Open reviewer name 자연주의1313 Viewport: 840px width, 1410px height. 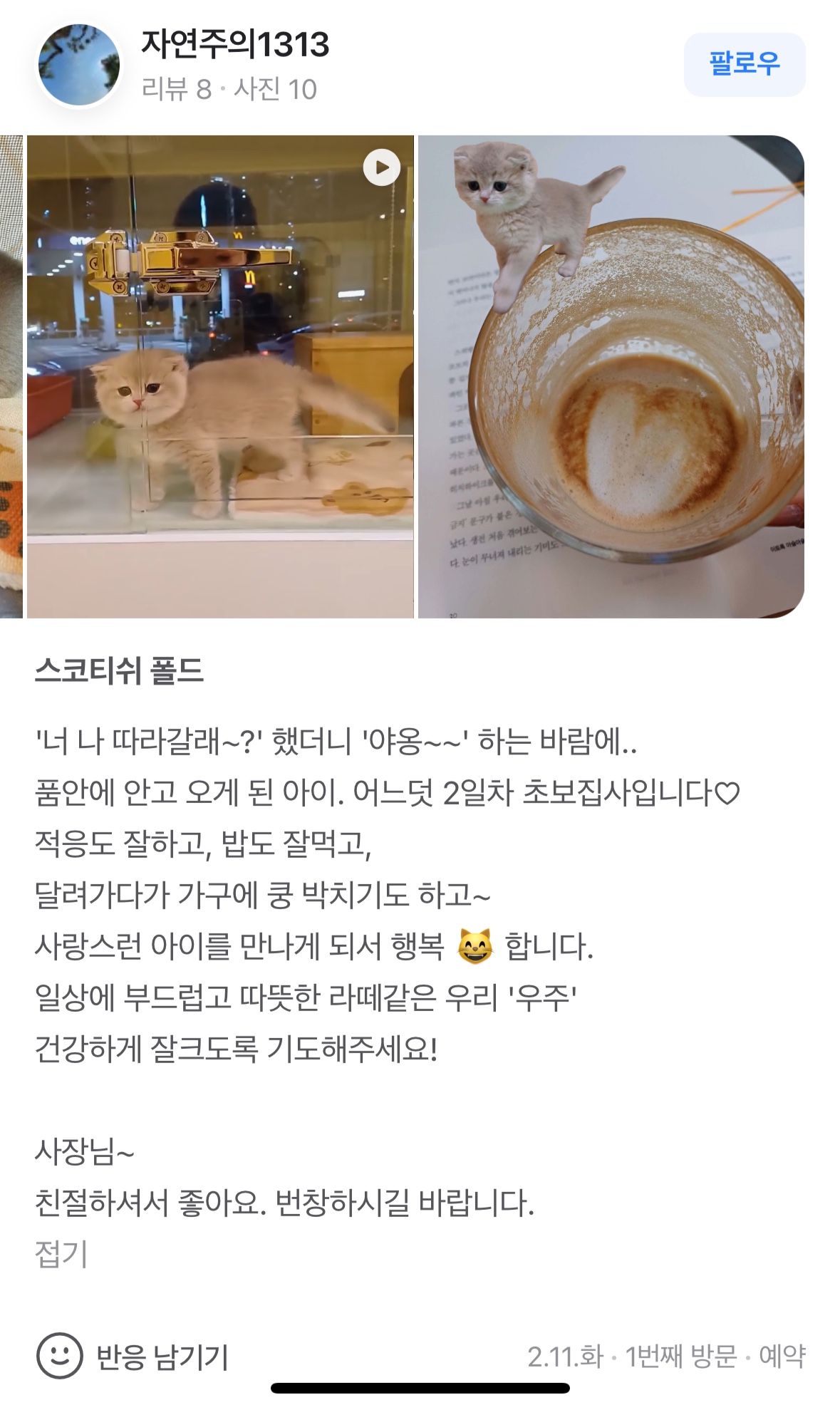(235, 45)
